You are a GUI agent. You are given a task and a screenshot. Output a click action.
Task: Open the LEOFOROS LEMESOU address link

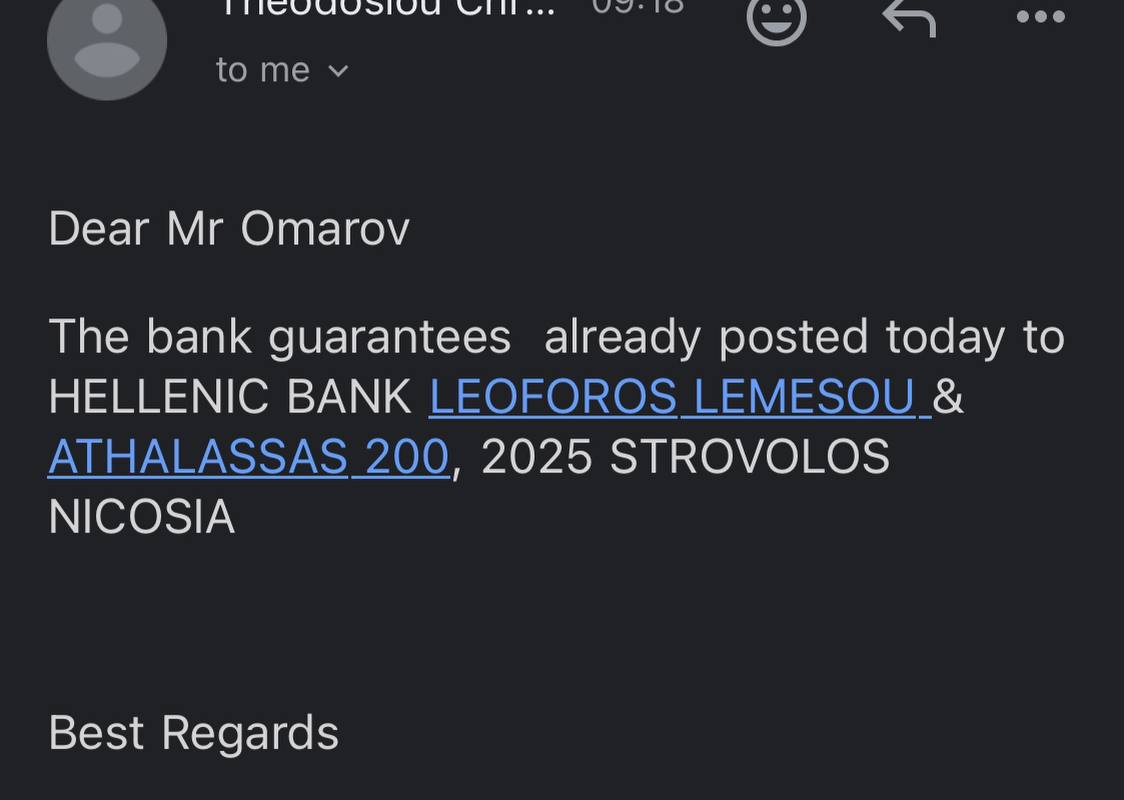pyautogui.click(x=678, y=397)
